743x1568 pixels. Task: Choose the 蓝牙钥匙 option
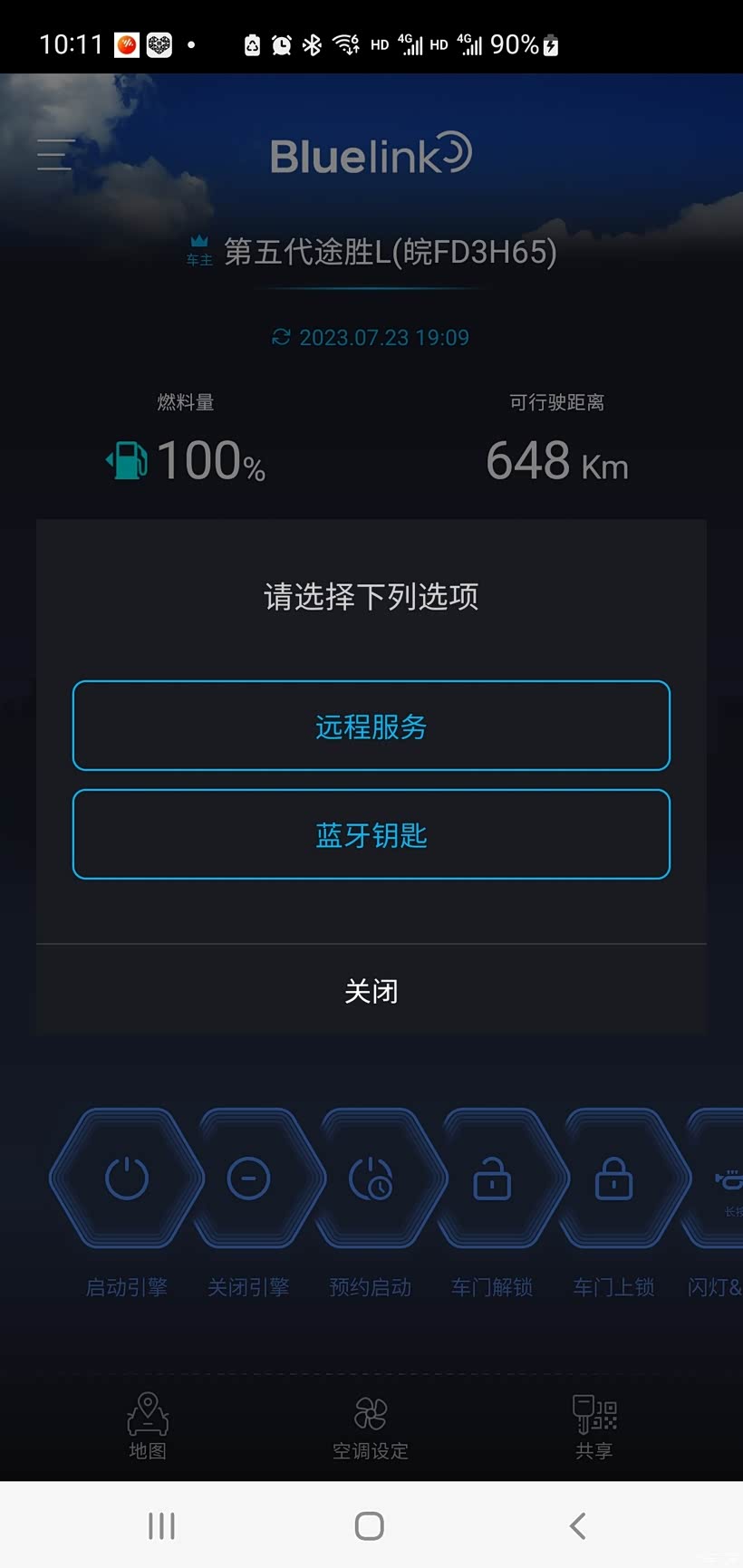point(371,834)
